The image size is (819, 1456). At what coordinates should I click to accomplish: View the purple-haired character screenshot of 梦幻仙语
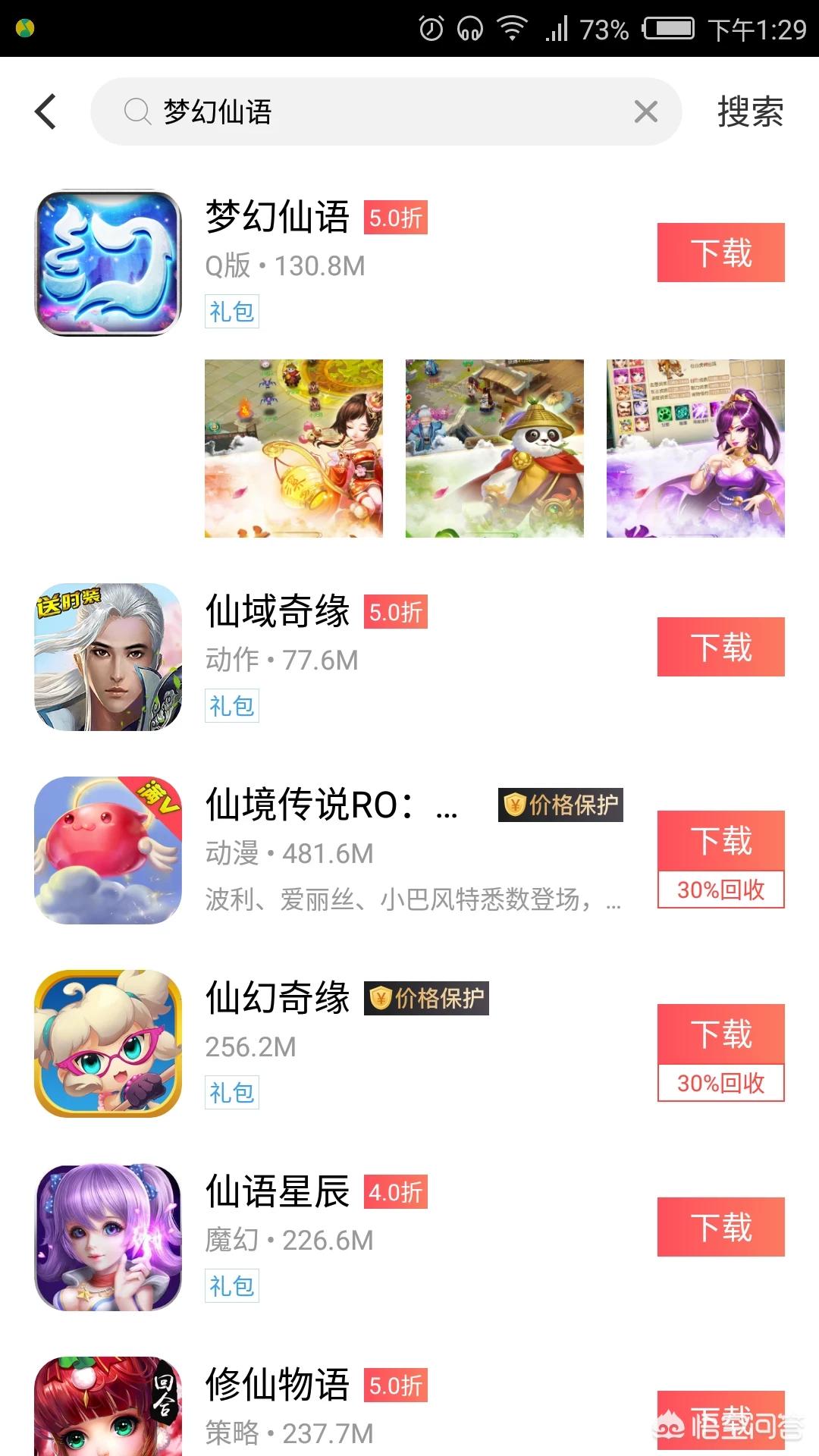pos(695,448)
